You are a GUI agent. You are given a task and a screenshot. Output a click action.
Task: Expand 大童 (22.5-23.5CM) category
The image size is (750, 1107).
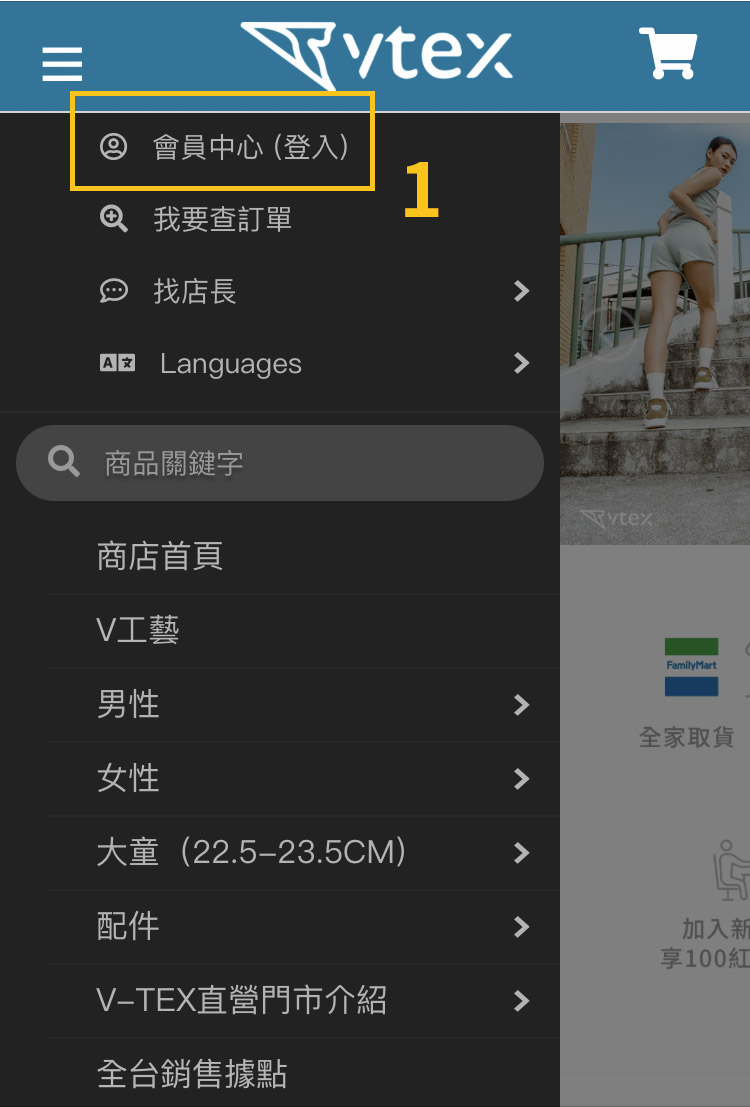tap(304, 853)
